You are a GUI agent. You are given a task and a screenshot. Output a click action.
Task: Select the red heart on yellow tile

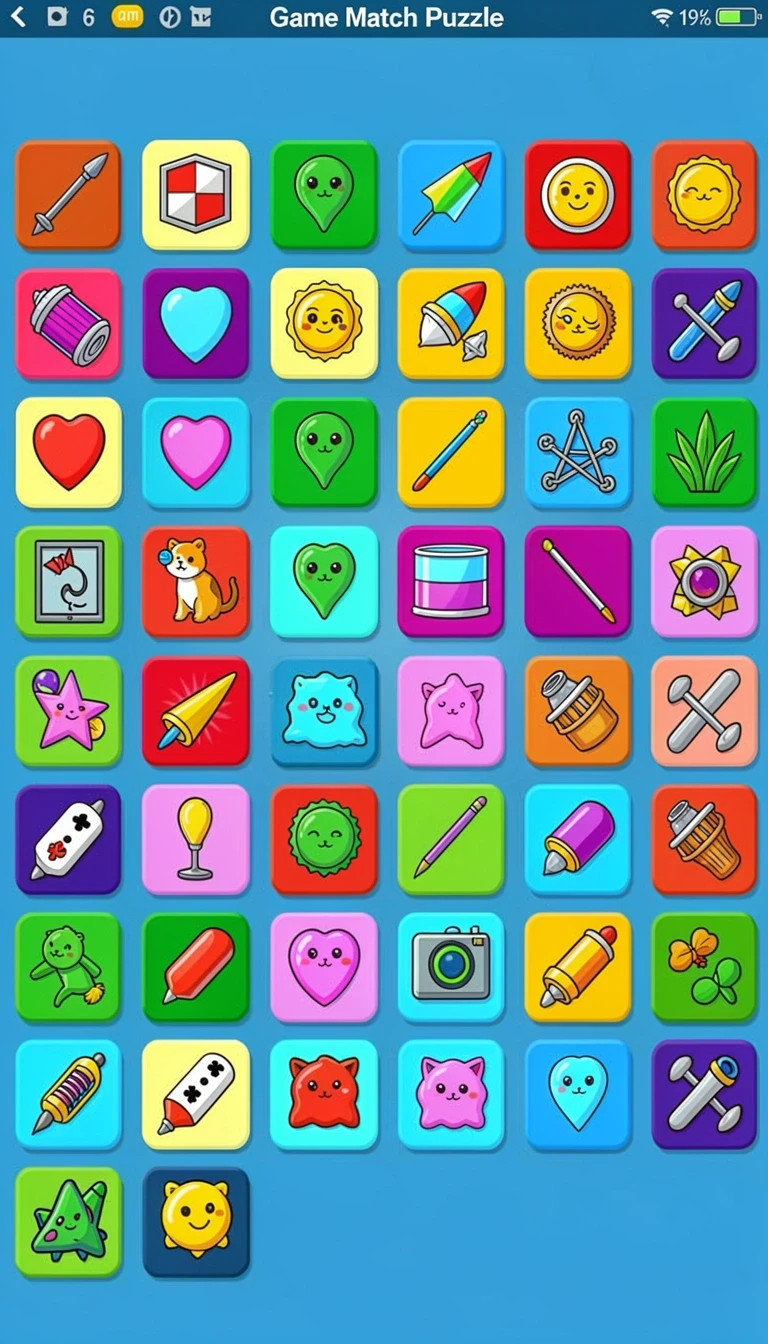(68, 452)
